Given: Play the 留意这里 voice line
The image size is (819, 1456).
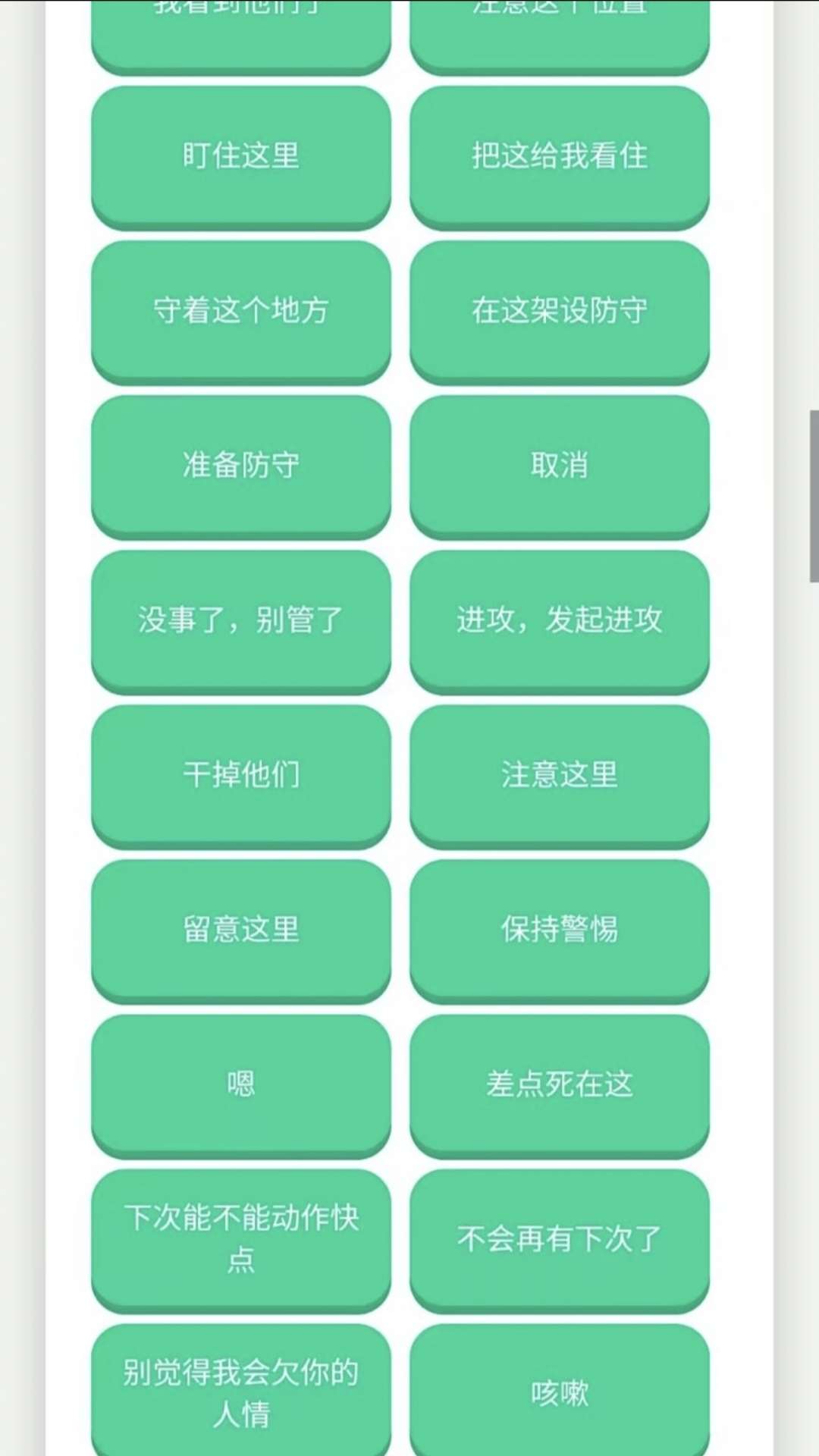Looking at the screenshot, I should click(241, 929).
